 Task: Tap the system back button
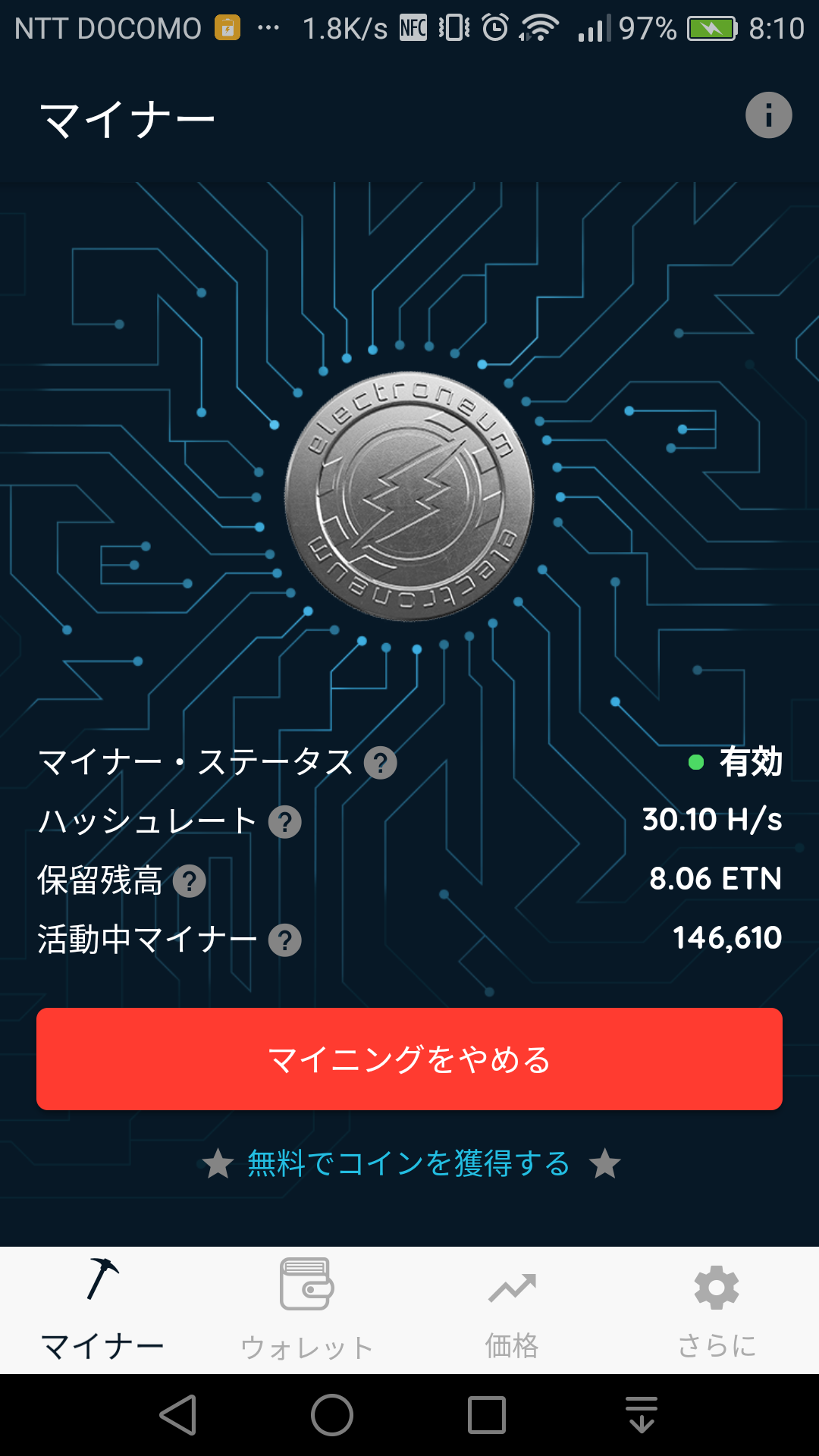coord(179,1415)
